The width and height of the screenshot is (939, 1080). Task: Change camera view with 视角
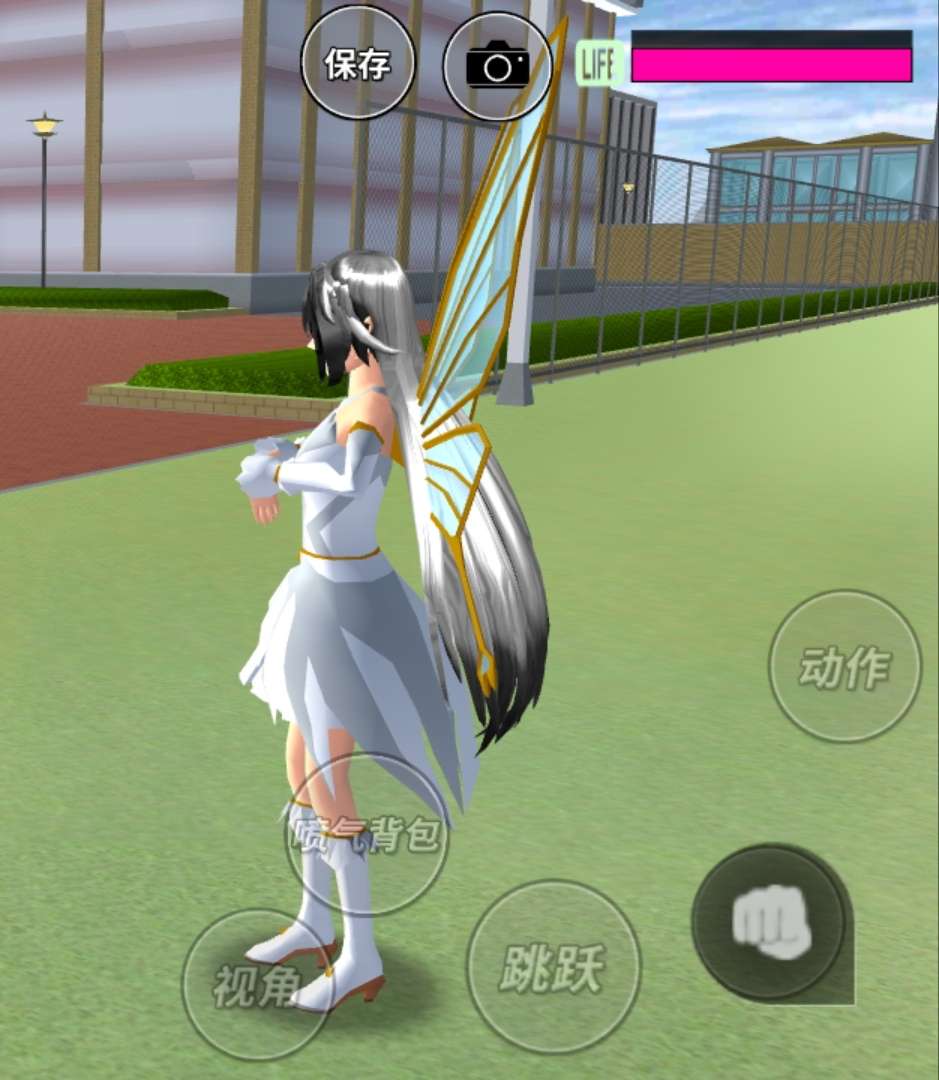(x=257, y=986)
